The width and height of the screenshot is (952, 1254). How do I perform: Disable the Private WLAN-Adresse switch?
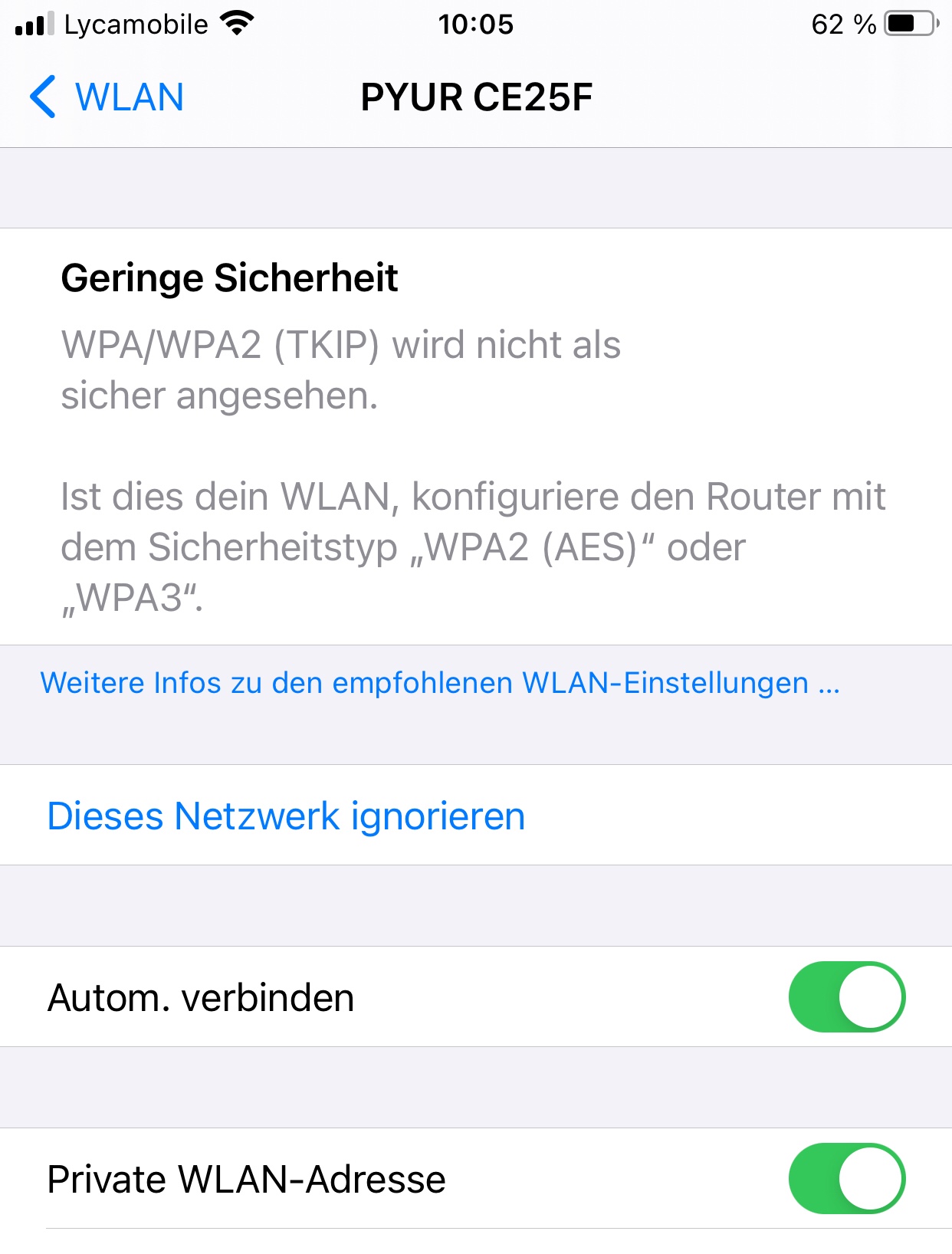847,1178
